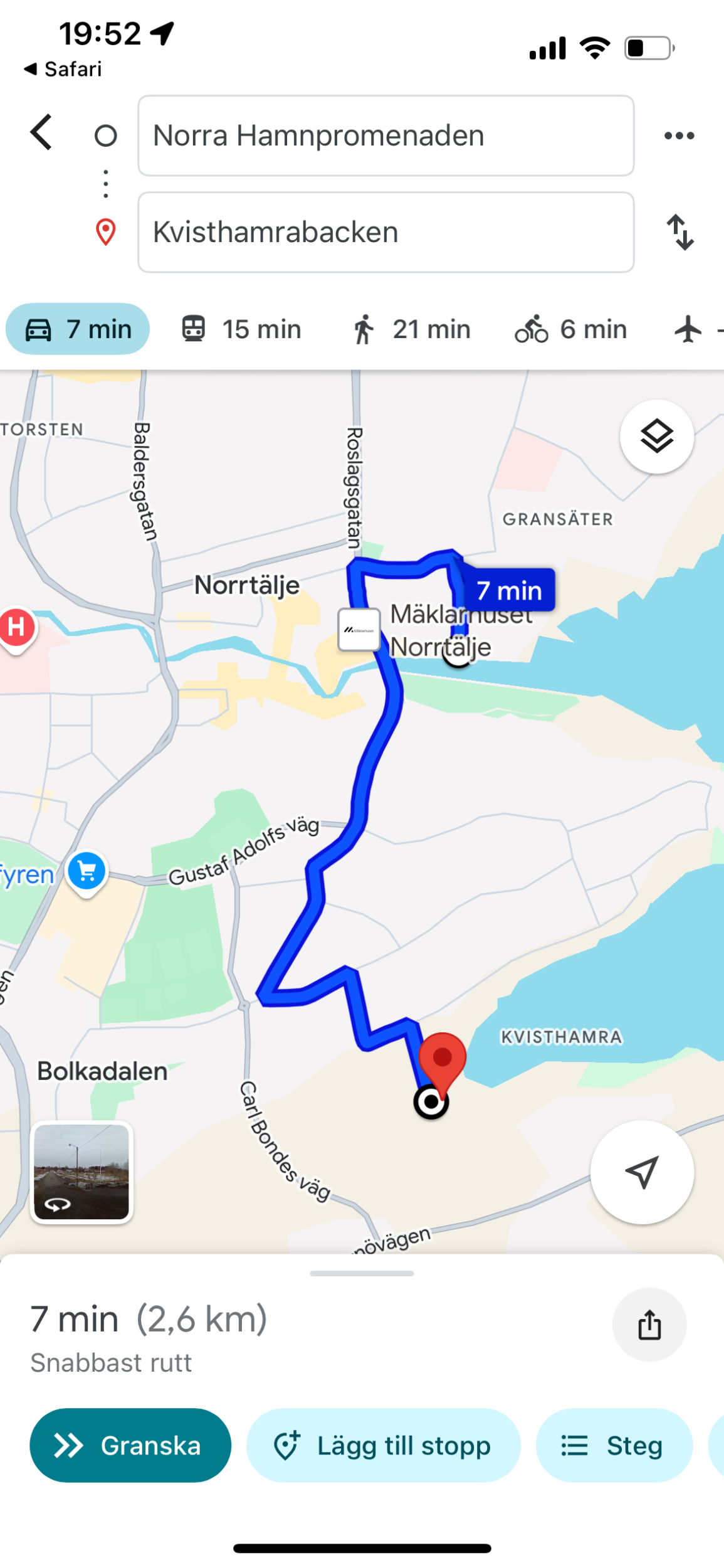Screen dimensions: 724x1568
Task: Edit the Norra Hamnpromenaden starting point
Action: 386,135
